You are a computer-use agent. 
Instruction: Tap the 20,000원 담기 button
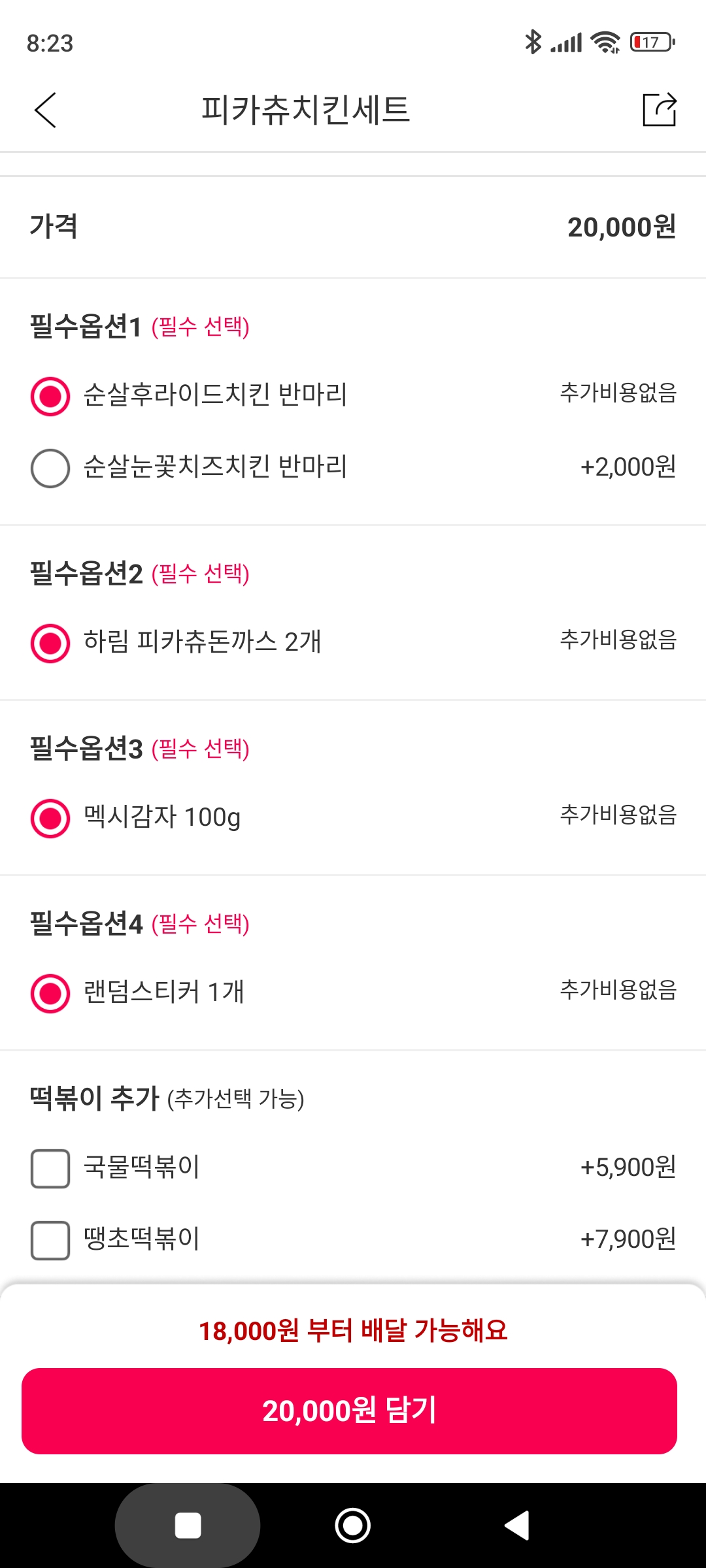[x=349, y=1411]
